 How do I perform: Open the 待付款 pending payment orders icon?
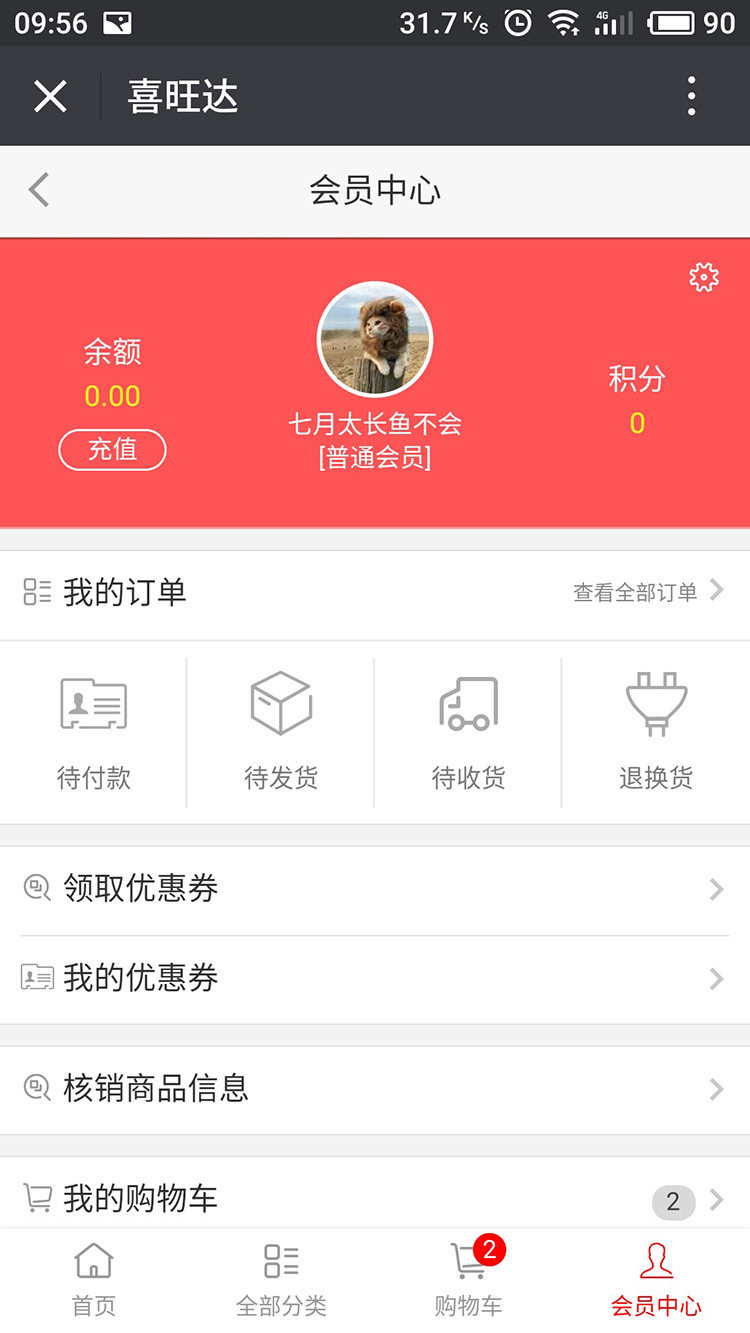coord(93,703)
